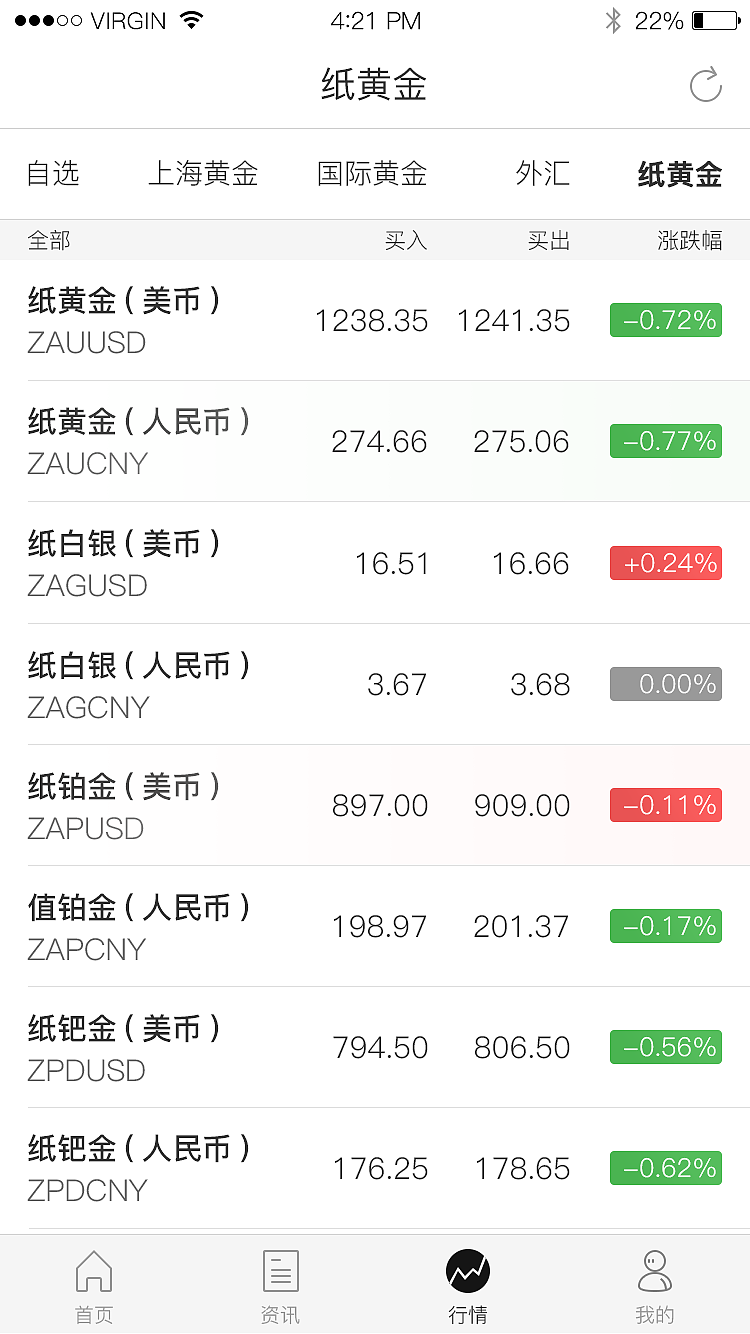Tap the active 纸黄金 tab
This screenshot has width=750, height=1334.
pos(679,174)
